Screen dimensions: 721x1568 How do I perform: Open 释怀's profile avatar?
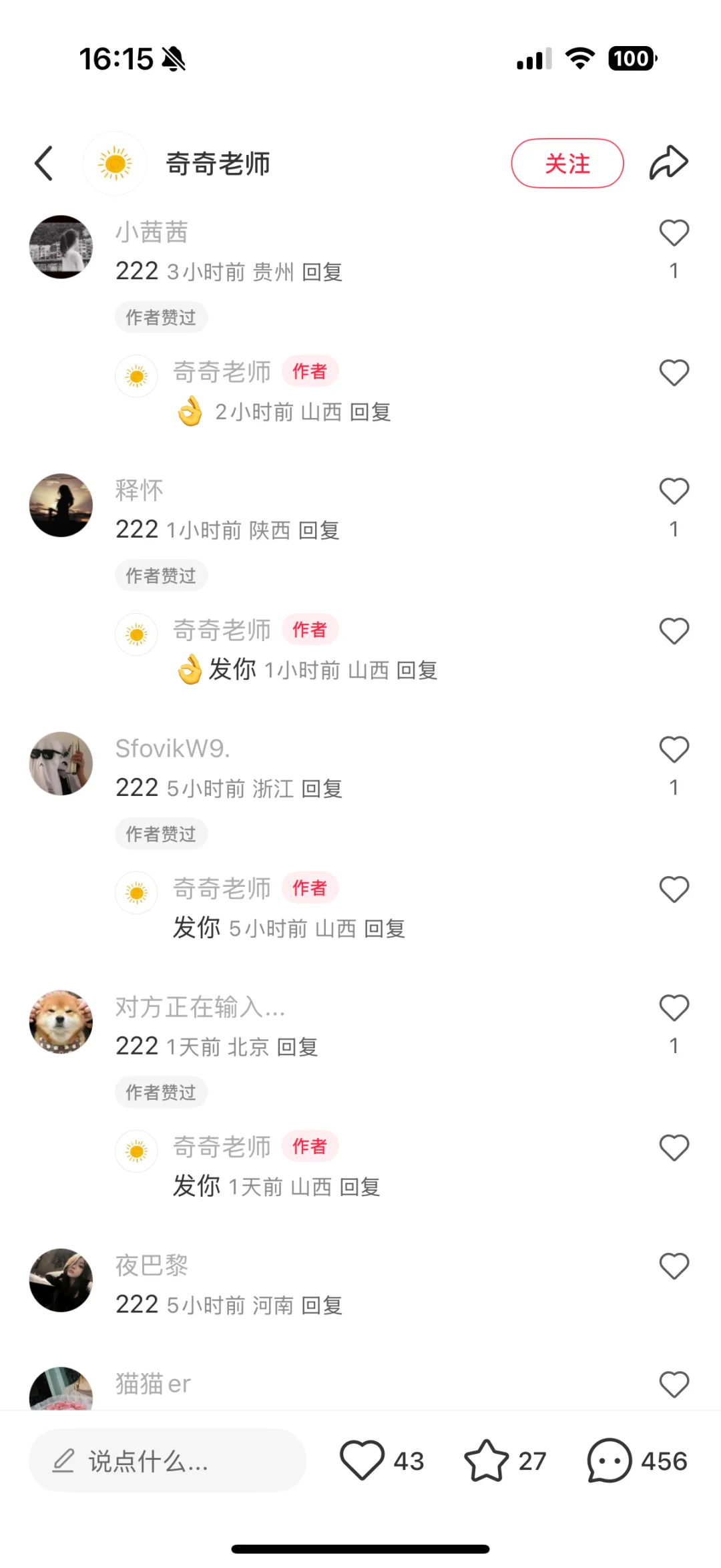pyautogui.click(x=61, y=505)
